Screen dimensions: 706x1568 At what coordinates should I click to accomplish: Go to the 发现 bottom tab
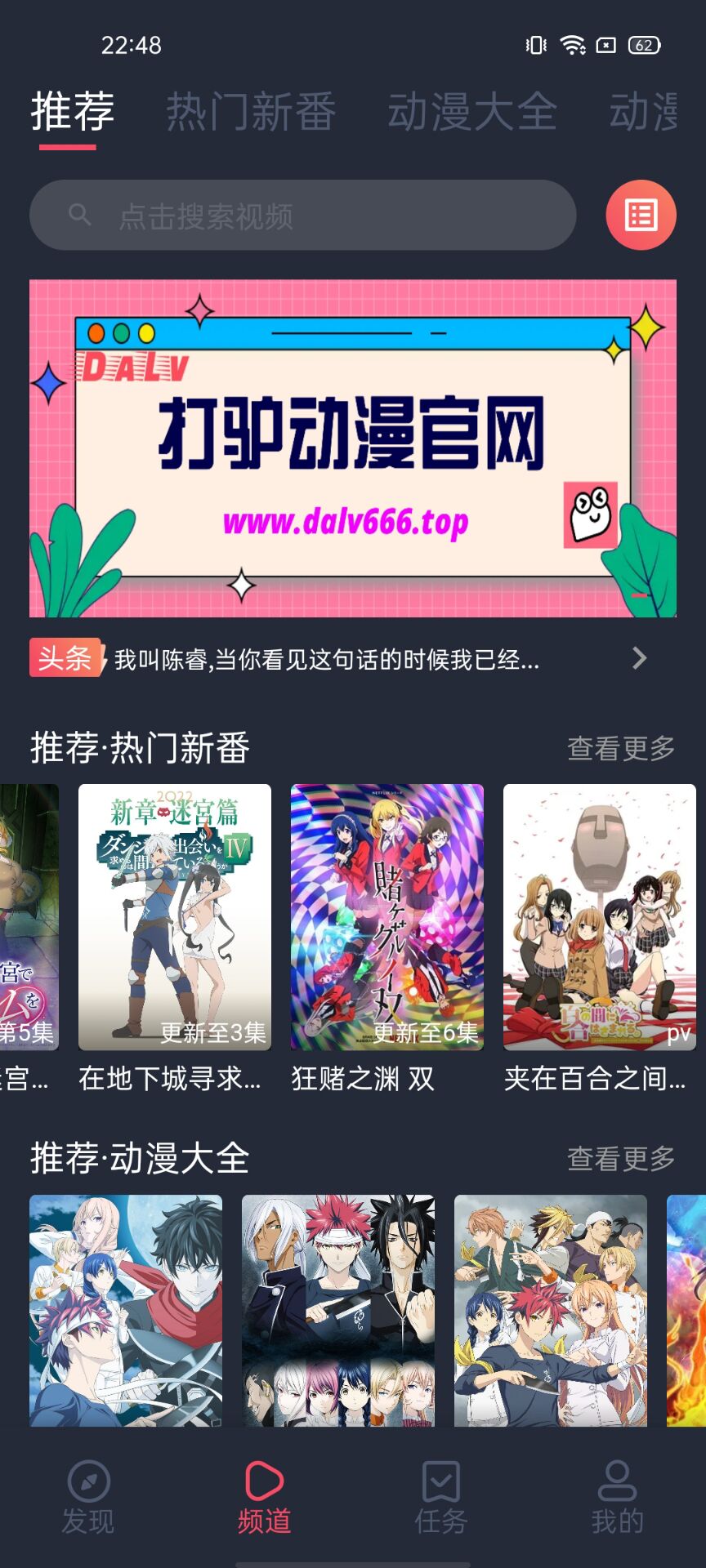(88, 1497)
